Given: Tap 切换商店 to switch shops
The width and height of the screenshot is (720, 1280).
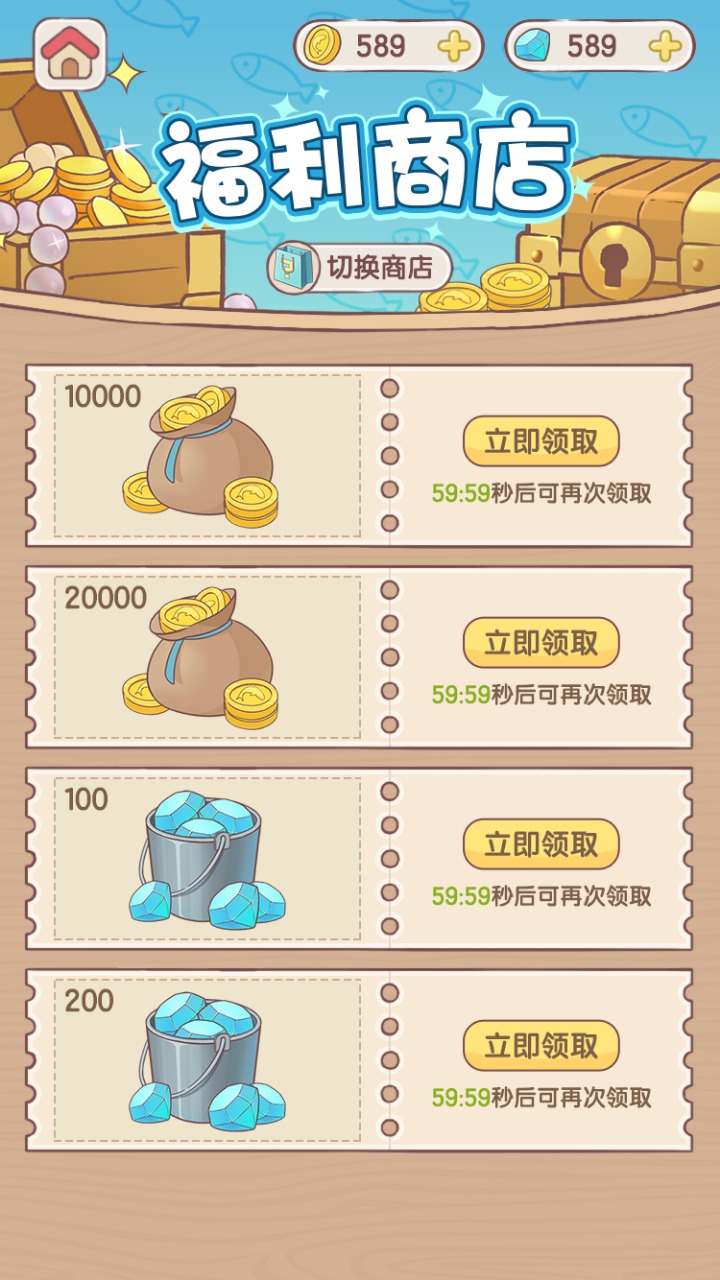Looking at the screenshot, I should (360, 268).
